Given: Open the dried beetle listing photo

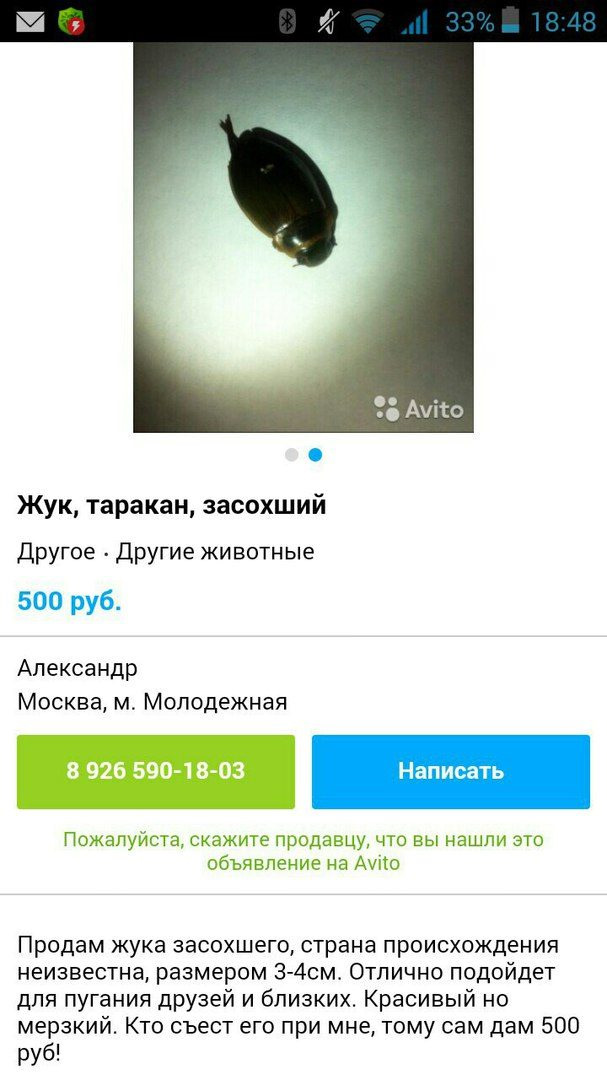Looking at the screenshot, I should (x=303, y=237).
